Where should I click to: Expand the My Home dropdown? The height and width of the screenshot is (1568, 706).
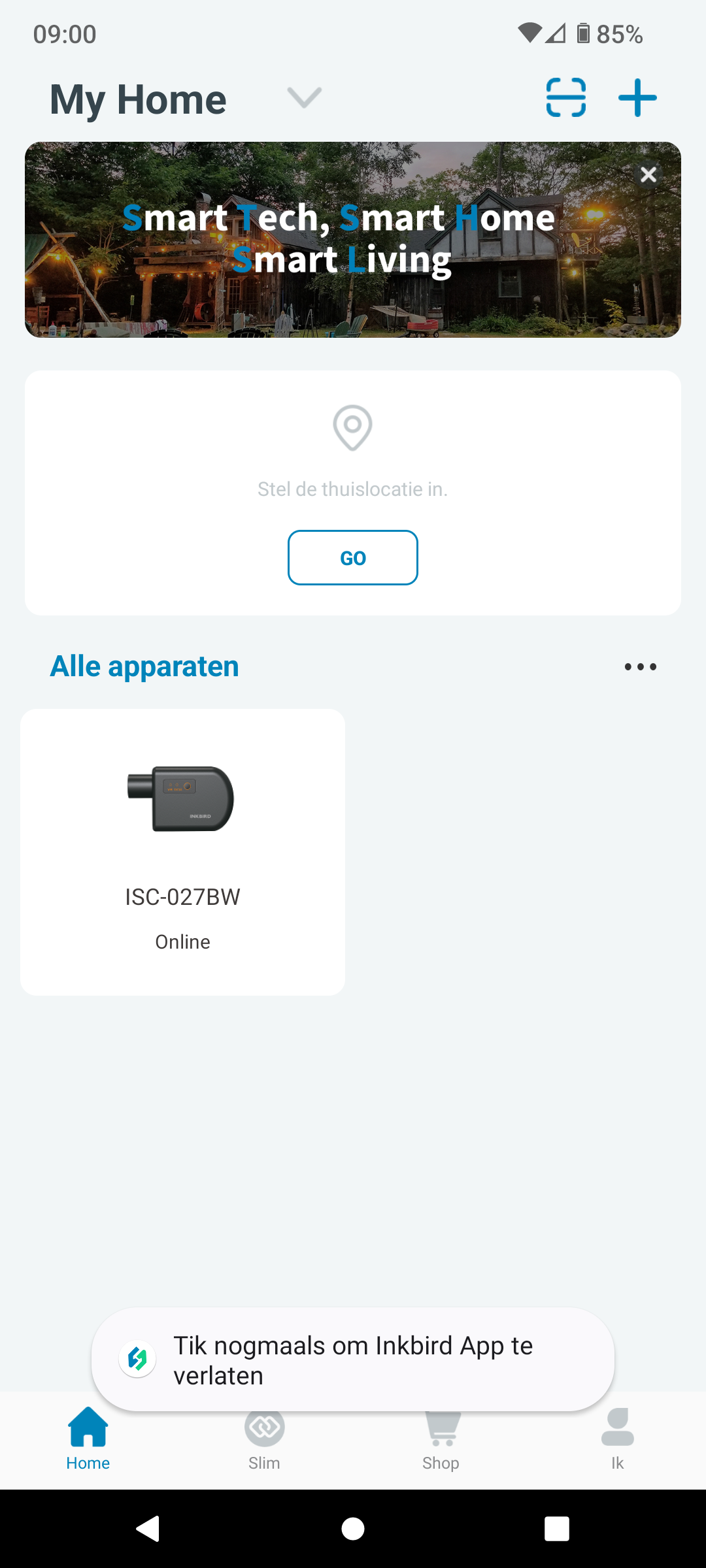pyautogui.click(x=304, y=99)
